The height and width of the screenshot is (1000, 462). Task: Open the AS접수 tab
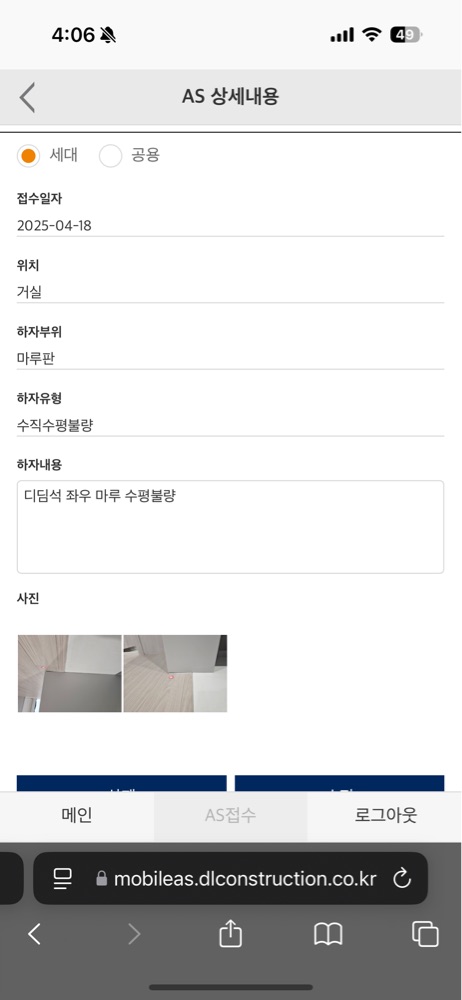pos(230,816)
